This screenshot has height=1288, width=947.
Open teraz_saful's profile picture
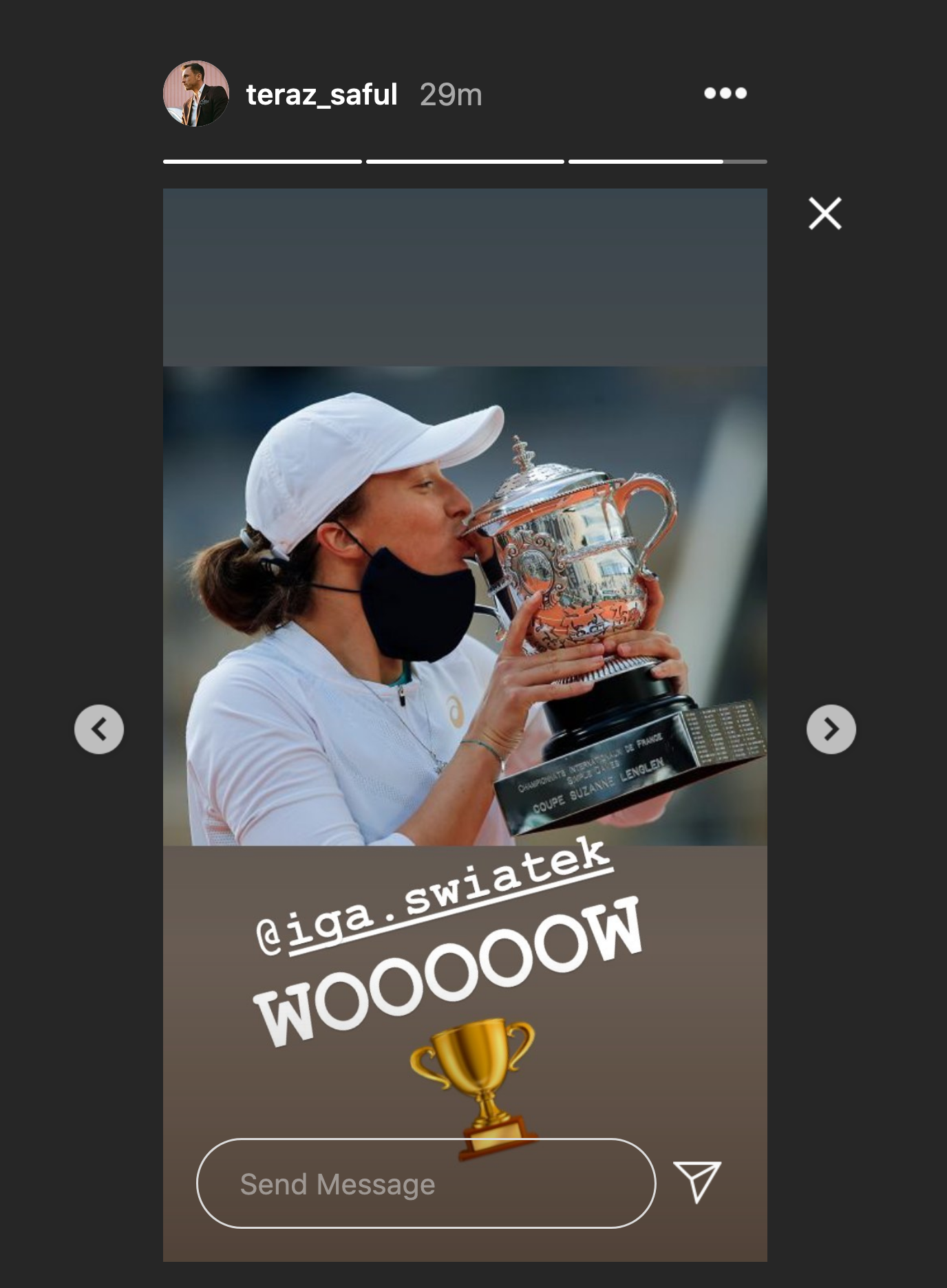[x=195, y=94]
